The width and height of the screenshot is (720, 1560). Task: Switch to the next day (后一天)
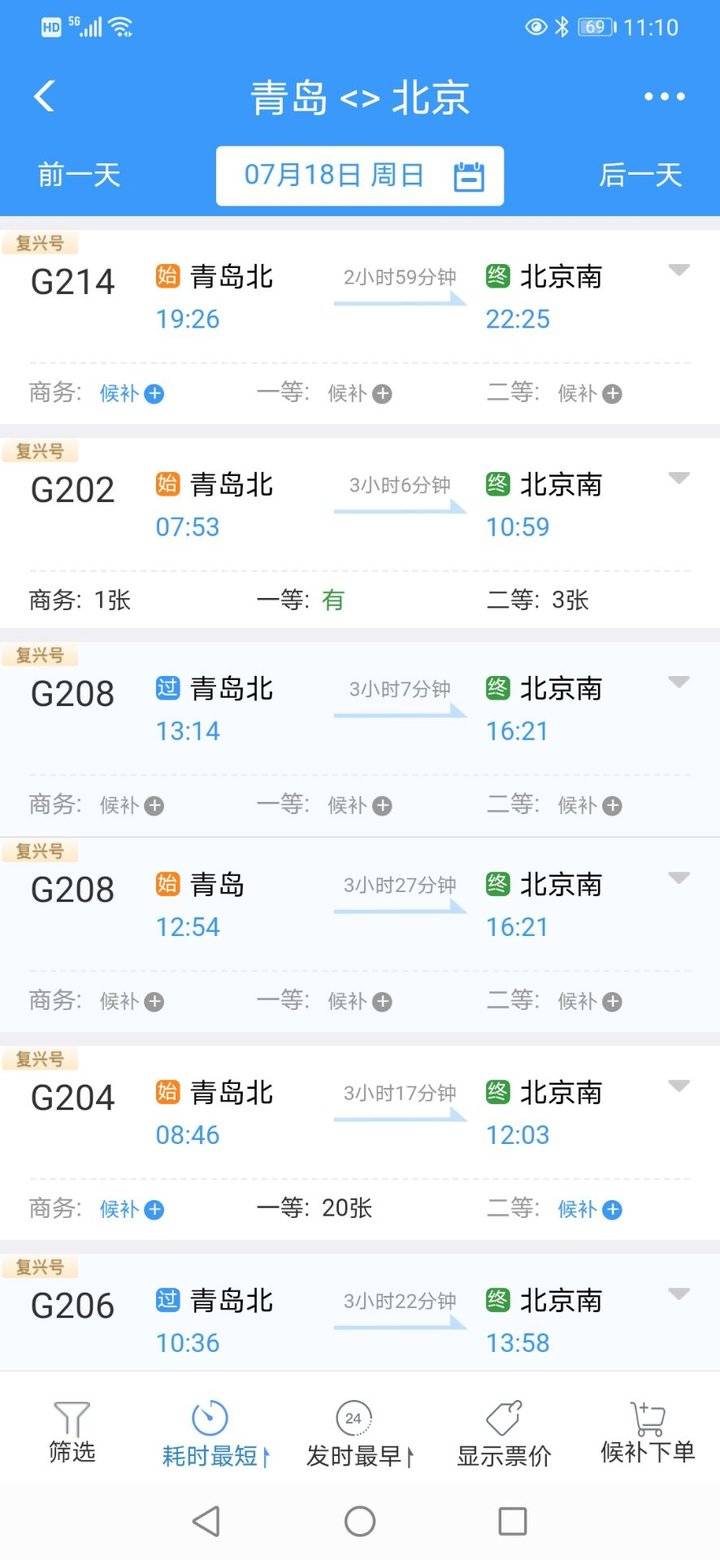point(640,175)
